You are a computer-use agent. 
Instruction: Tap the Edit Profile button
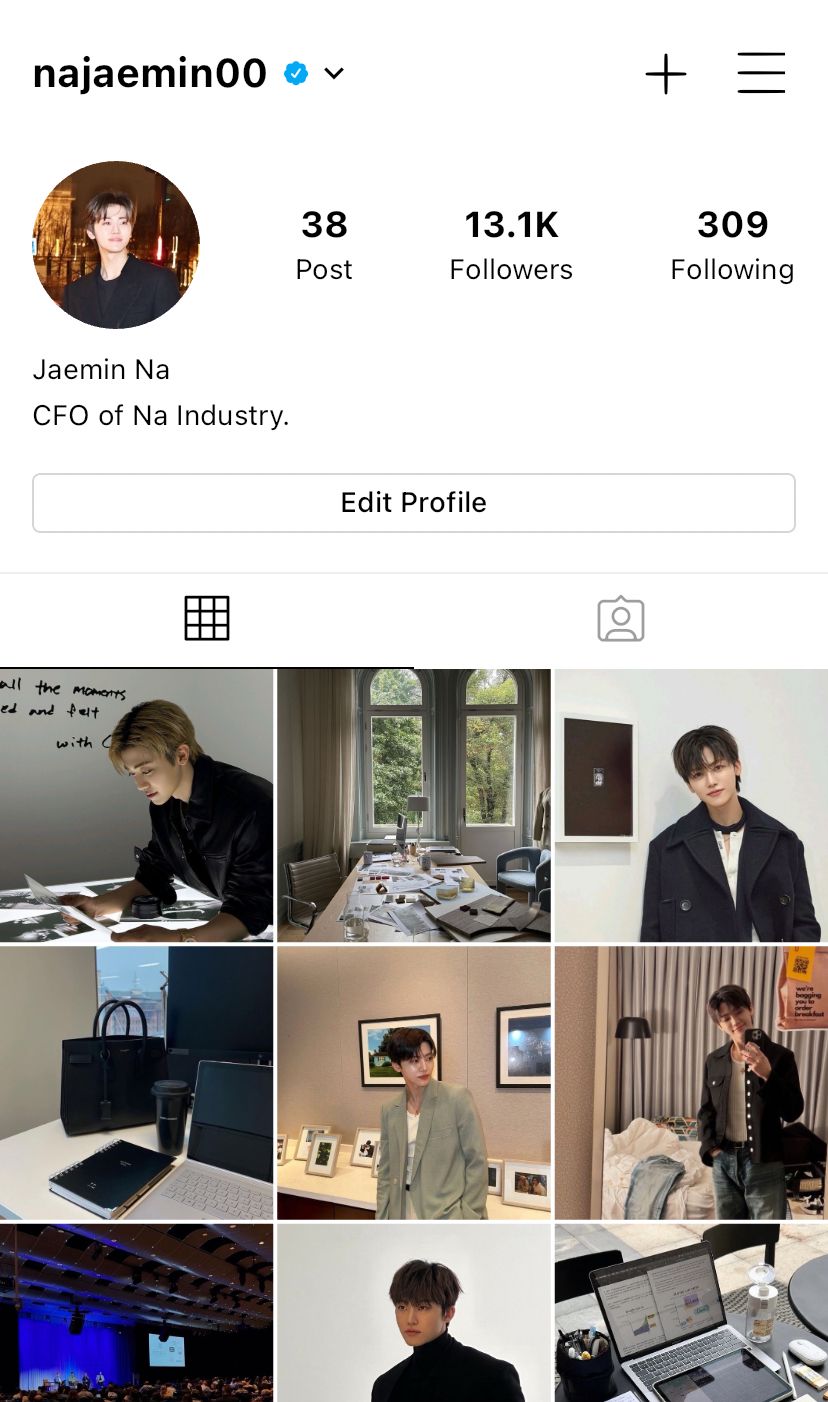(x=413, y=502)
